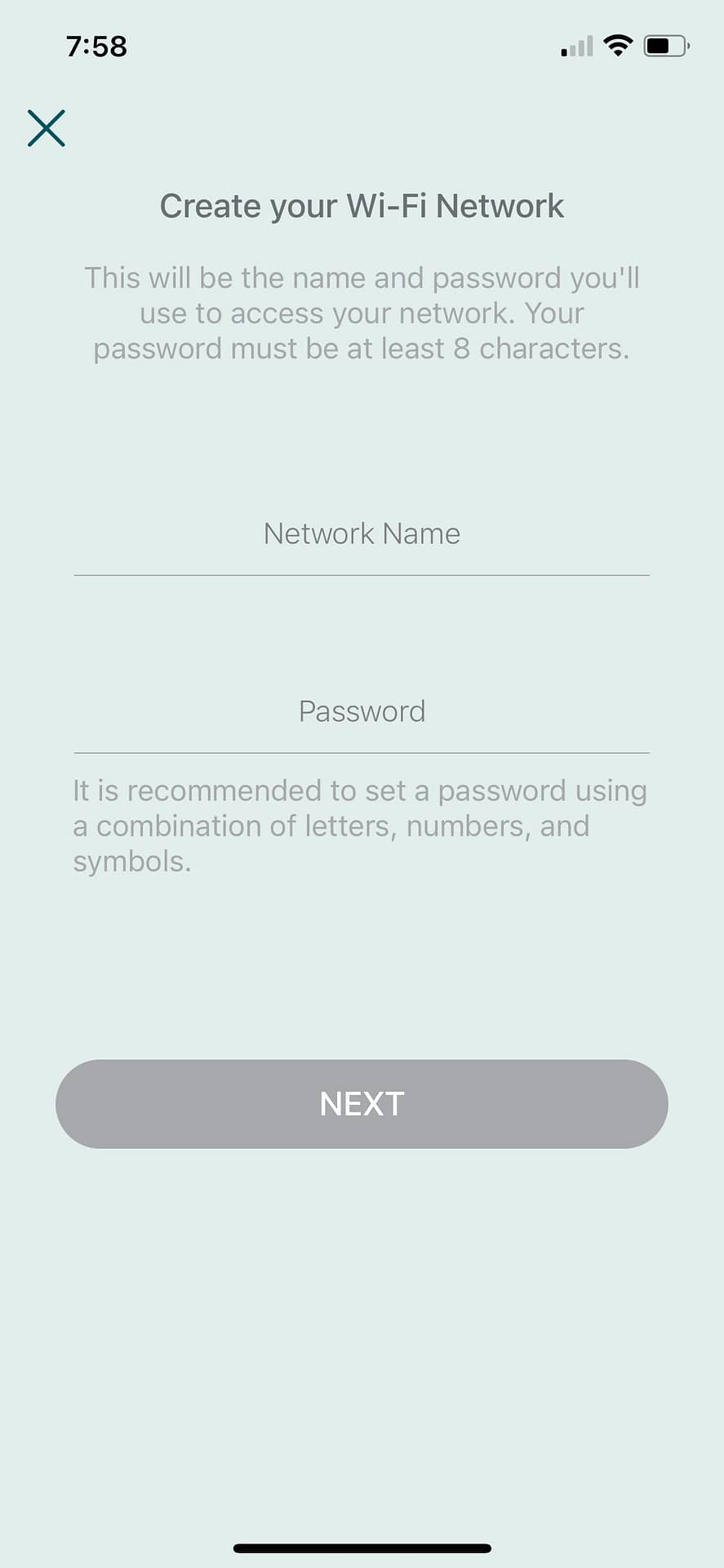Close the Wi-Fi network setup screen
This screenshot has width=724, height=1568.
tap(46, 128)
